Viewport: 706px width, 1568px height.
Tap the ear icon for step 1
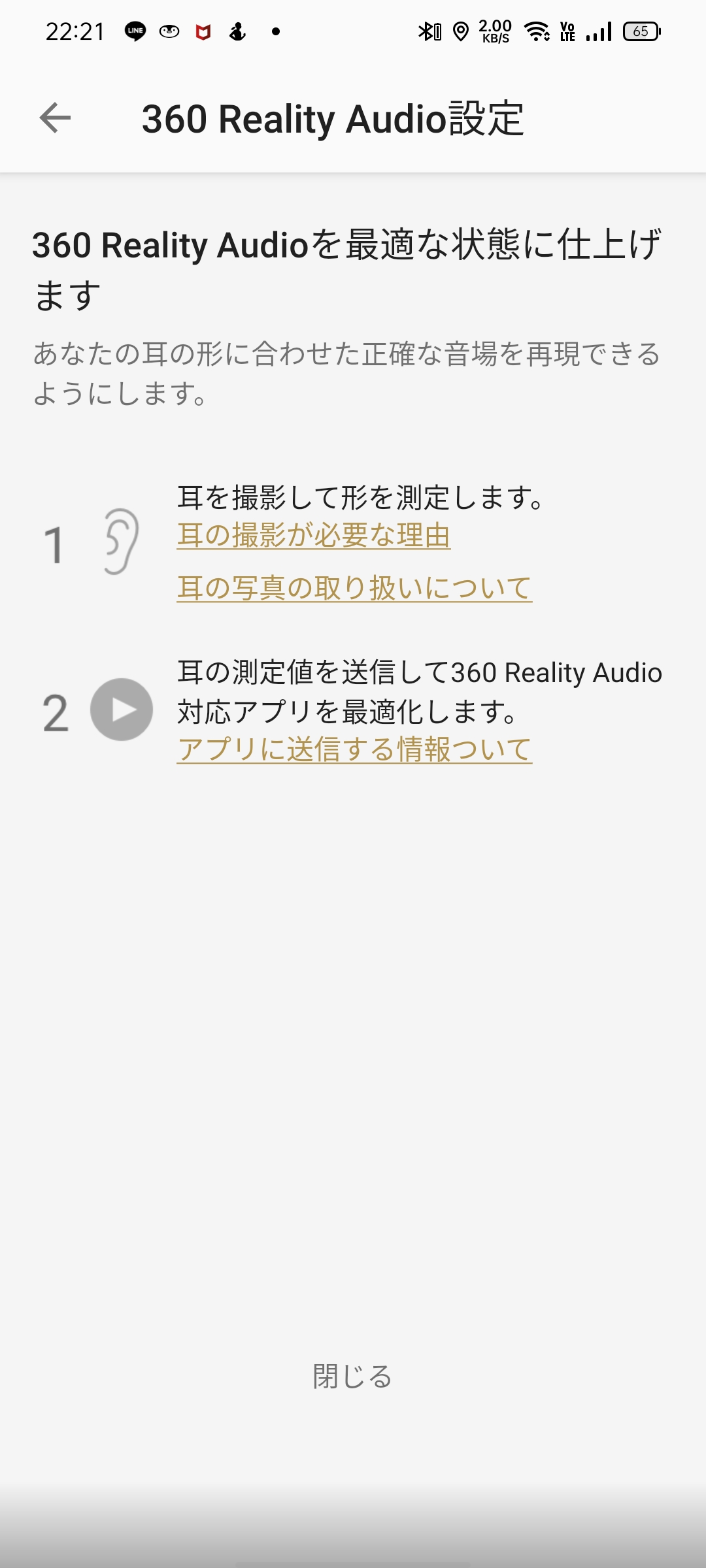point(122,542)
